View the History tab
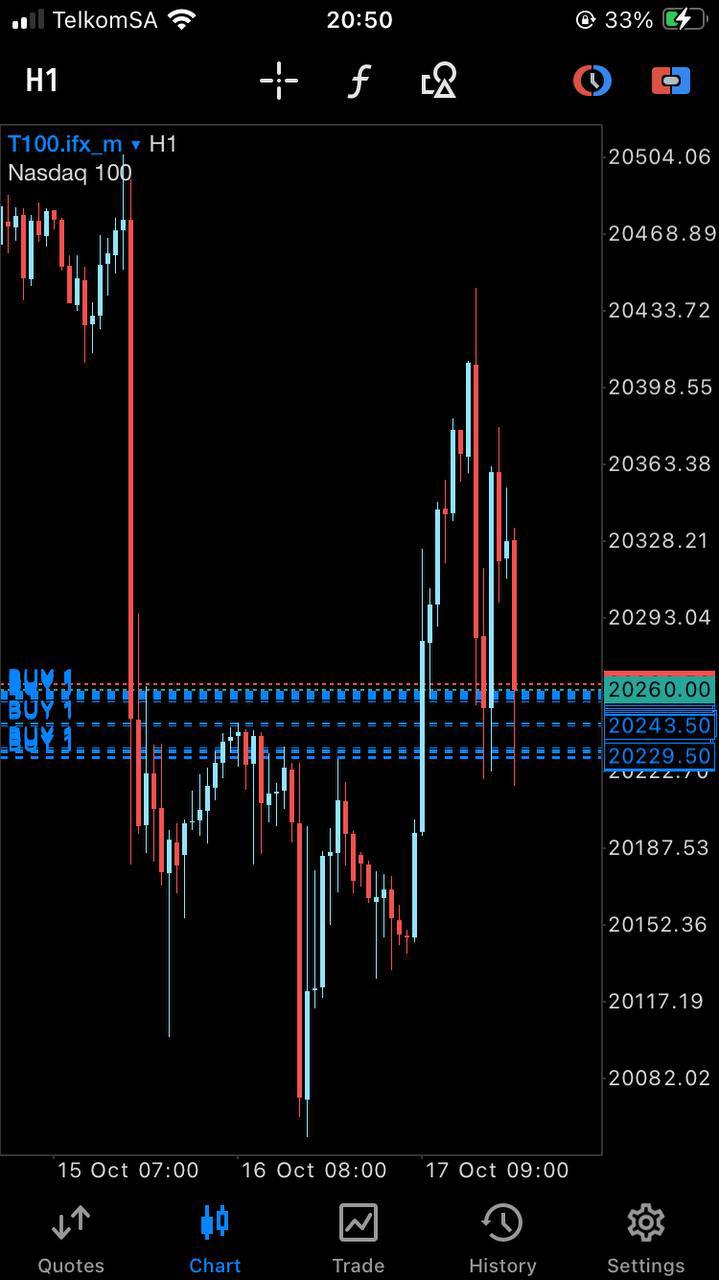 pyautogui.click(x=502, y=1238)
